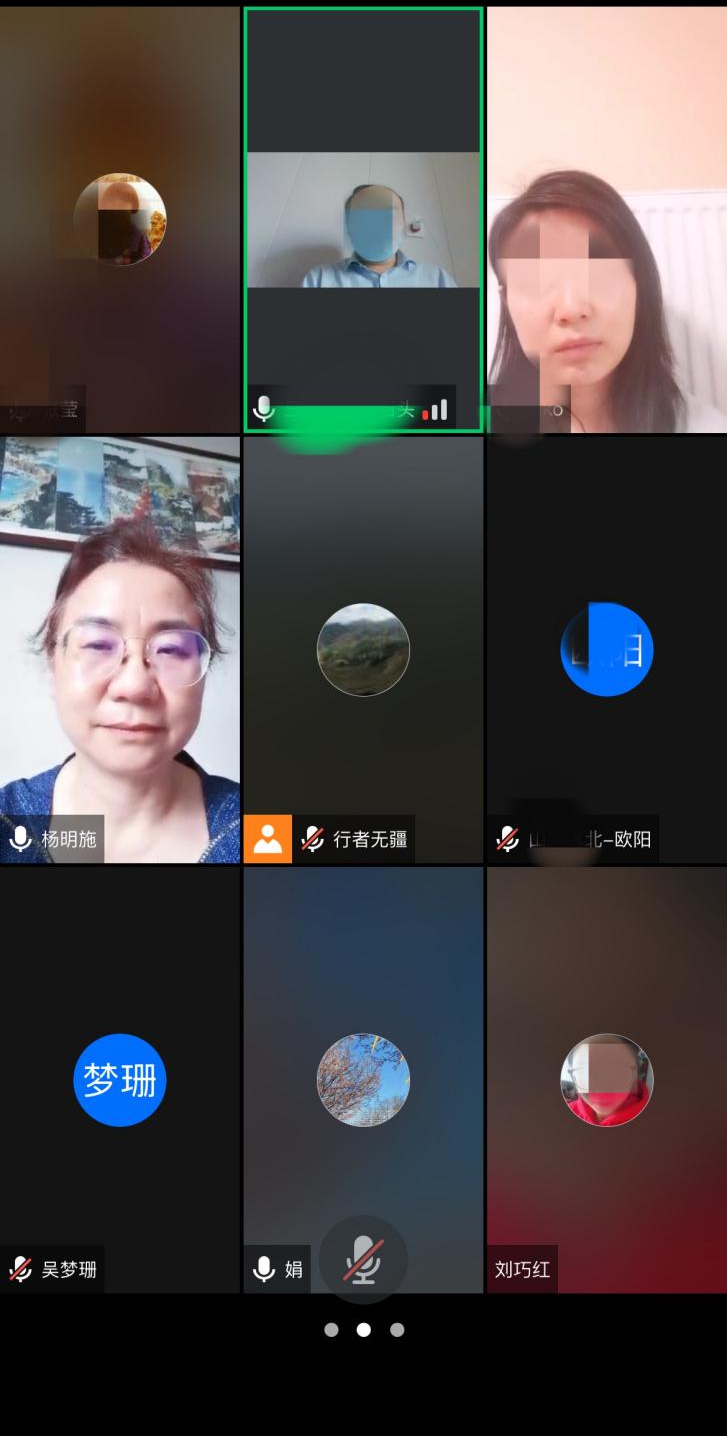Jump to the third page dot
This screenshot has width=728, height=1436.
coord(397,1330)
